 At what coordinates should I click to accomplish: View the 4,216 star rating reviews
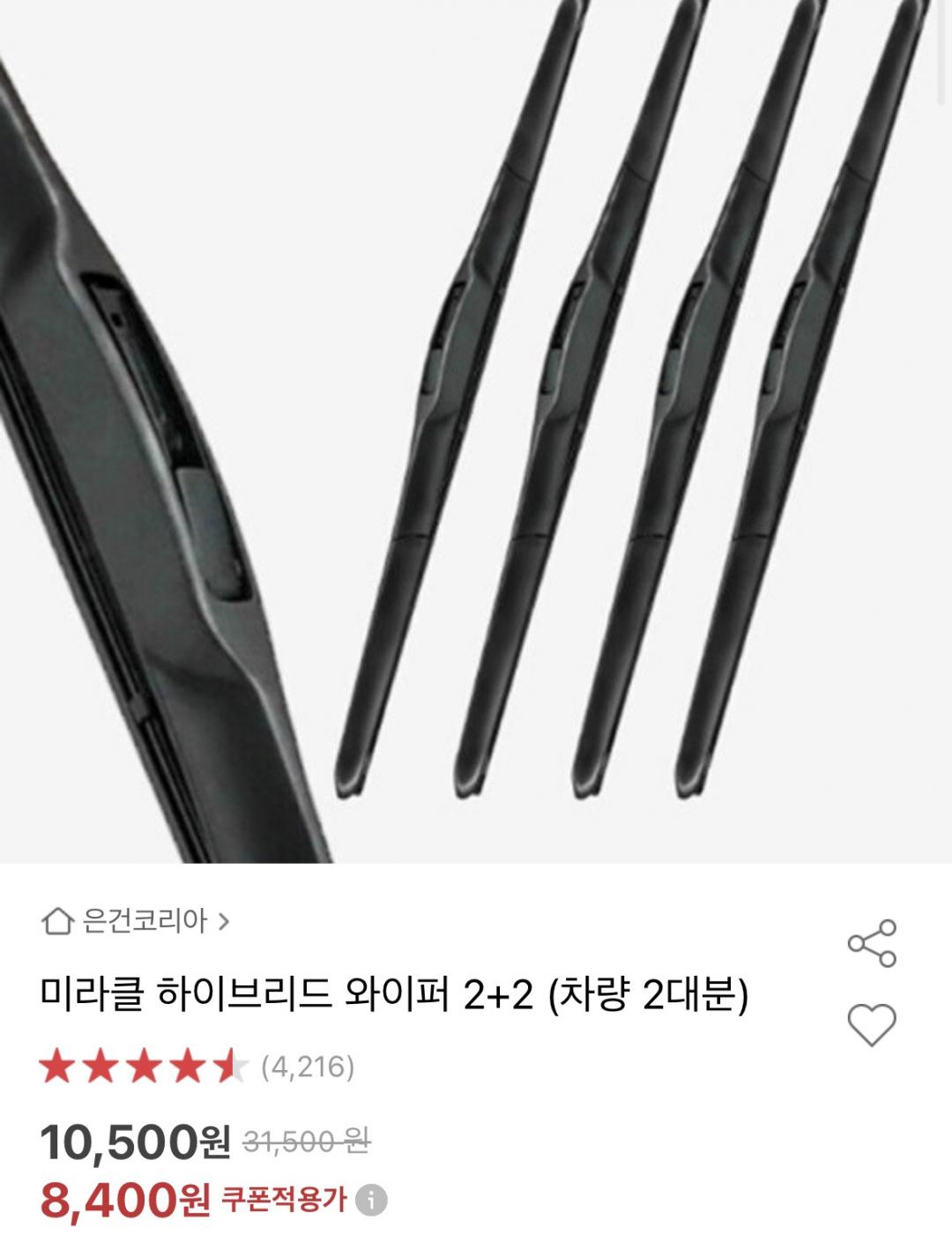point(198,1067)
